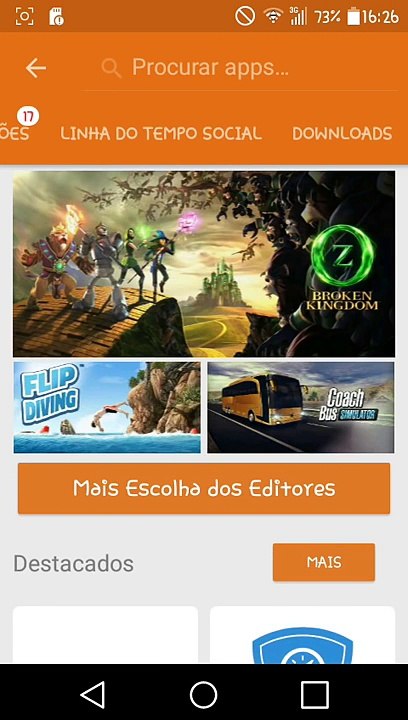The width and height of the screenshot is (408, 720).
Task: Tap the back arrow in the app bar
Action: [x=36, y=68]
